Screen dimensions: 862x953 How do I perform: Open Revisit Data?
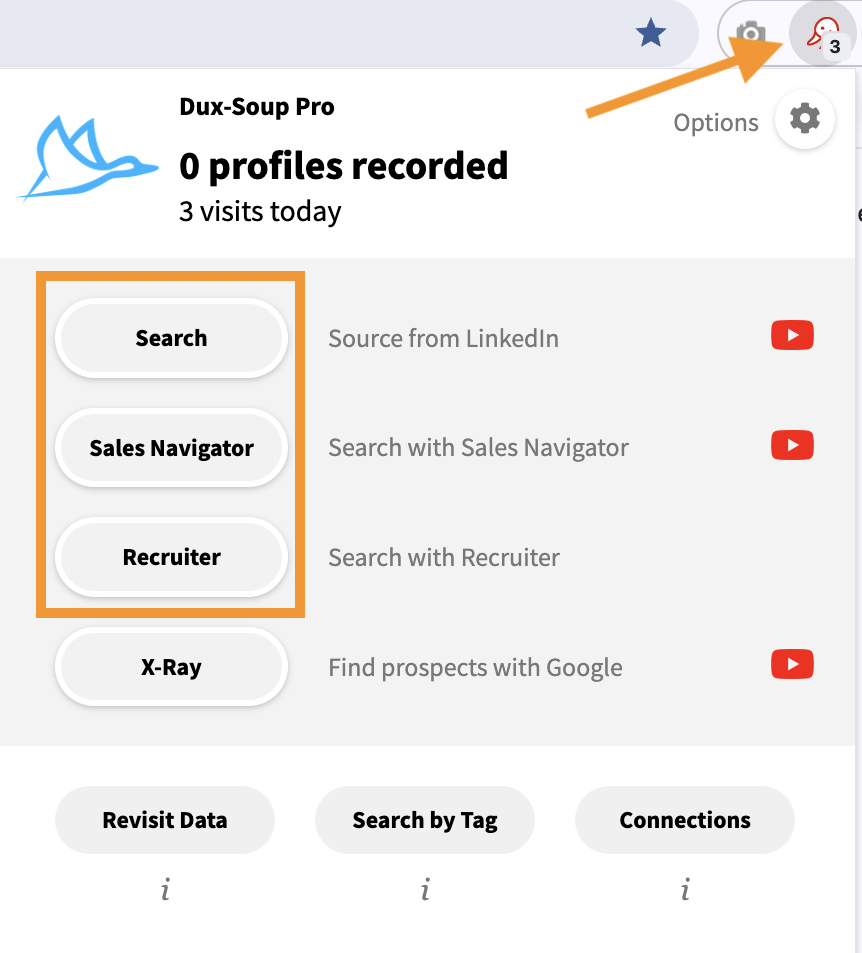coord(165,820)
